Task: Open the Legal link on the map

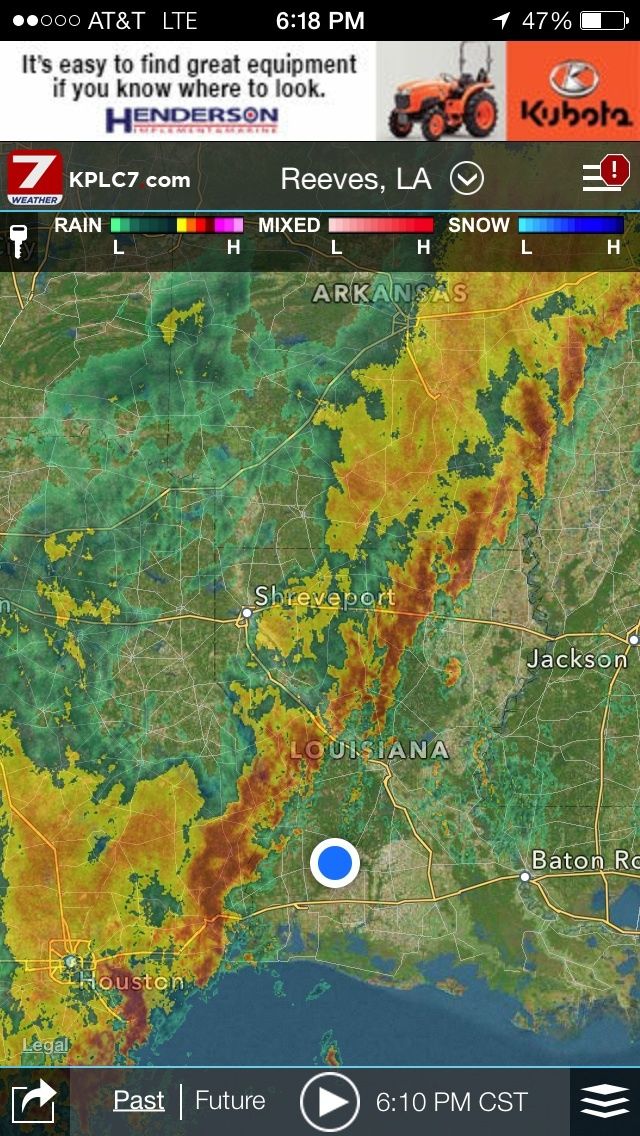Action: tap(45, 1045)
